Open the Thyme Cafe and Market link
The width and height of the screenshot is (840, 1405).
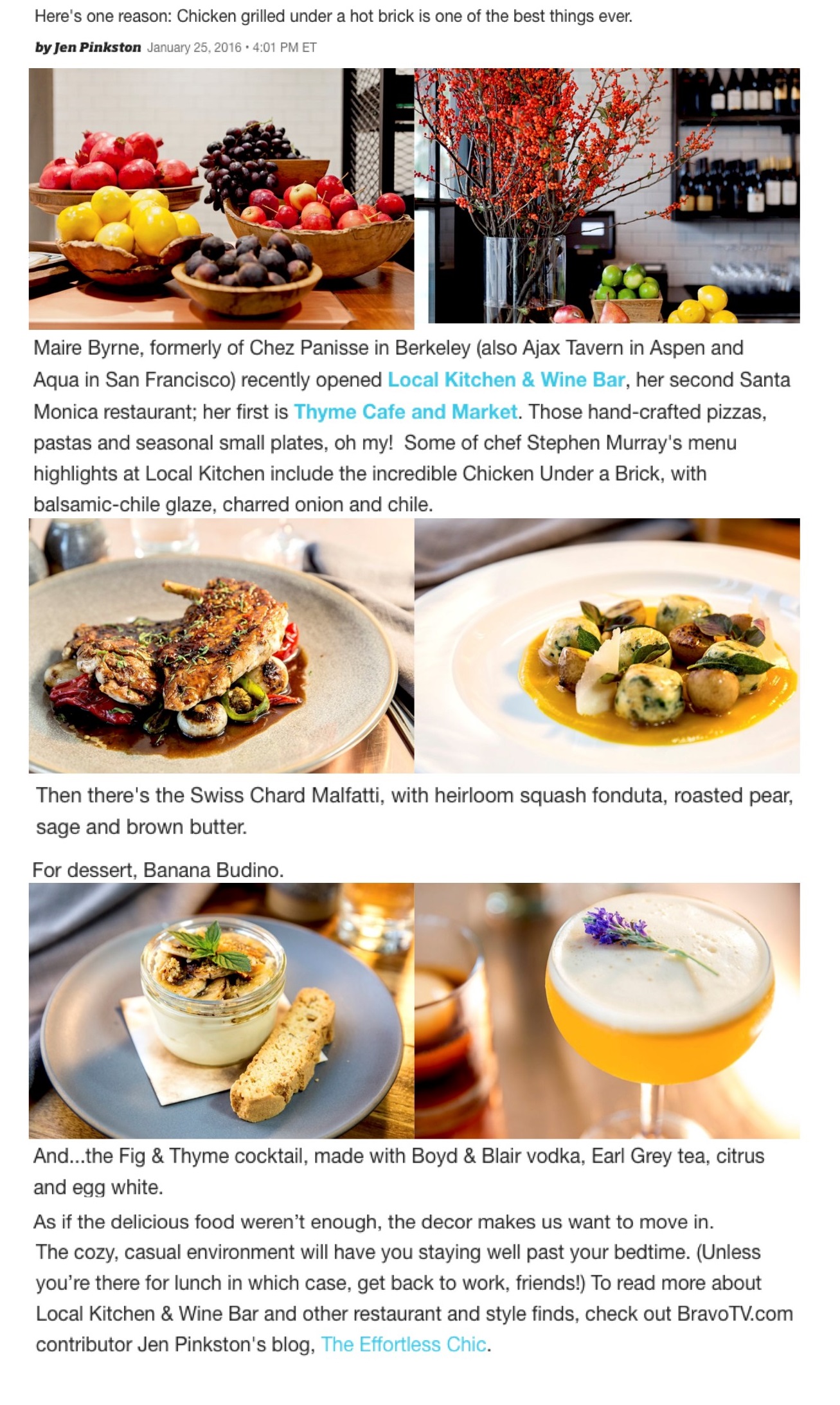tap(405, 412)
